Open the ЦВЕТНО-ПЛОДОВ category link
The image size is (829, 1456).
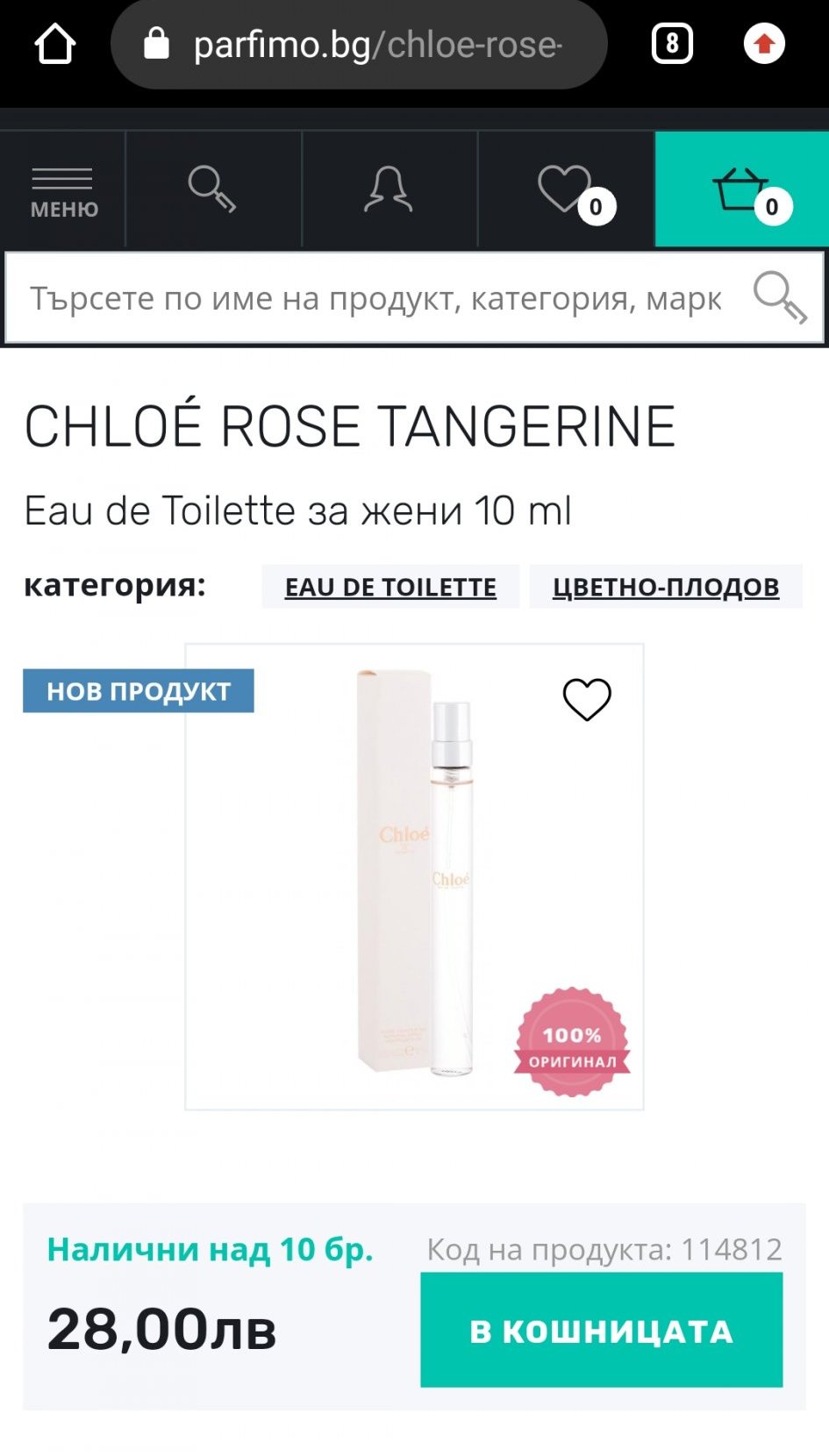(665, 587)
